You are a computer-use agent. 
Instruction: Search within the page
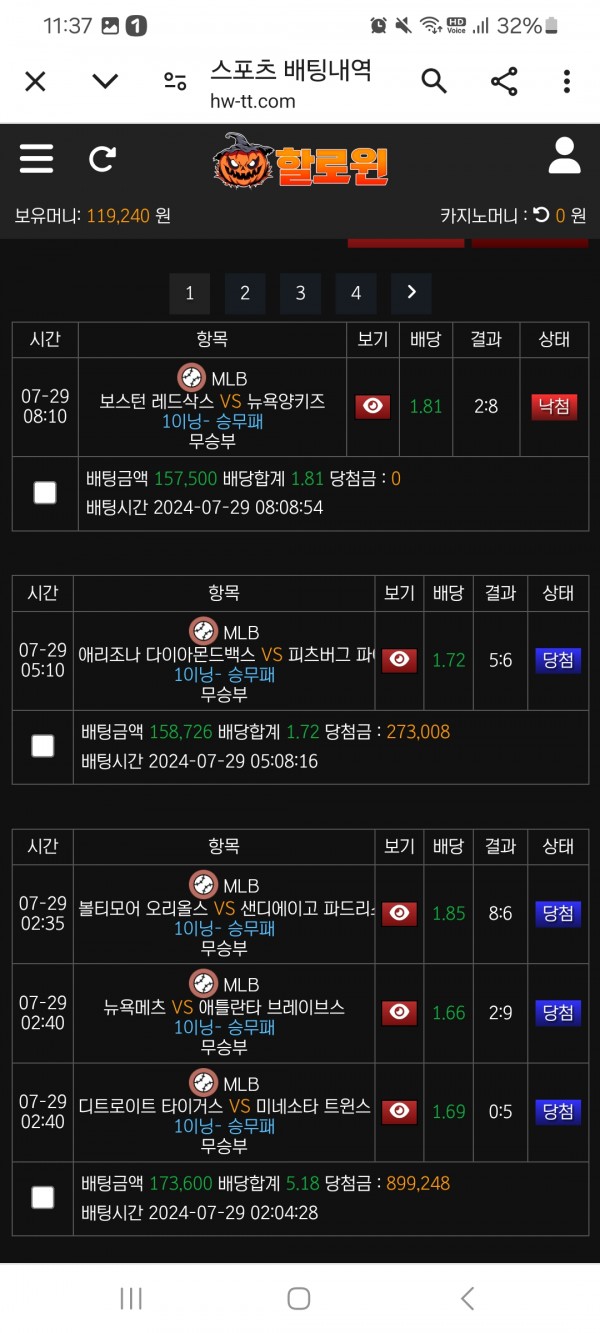(434, 82)
